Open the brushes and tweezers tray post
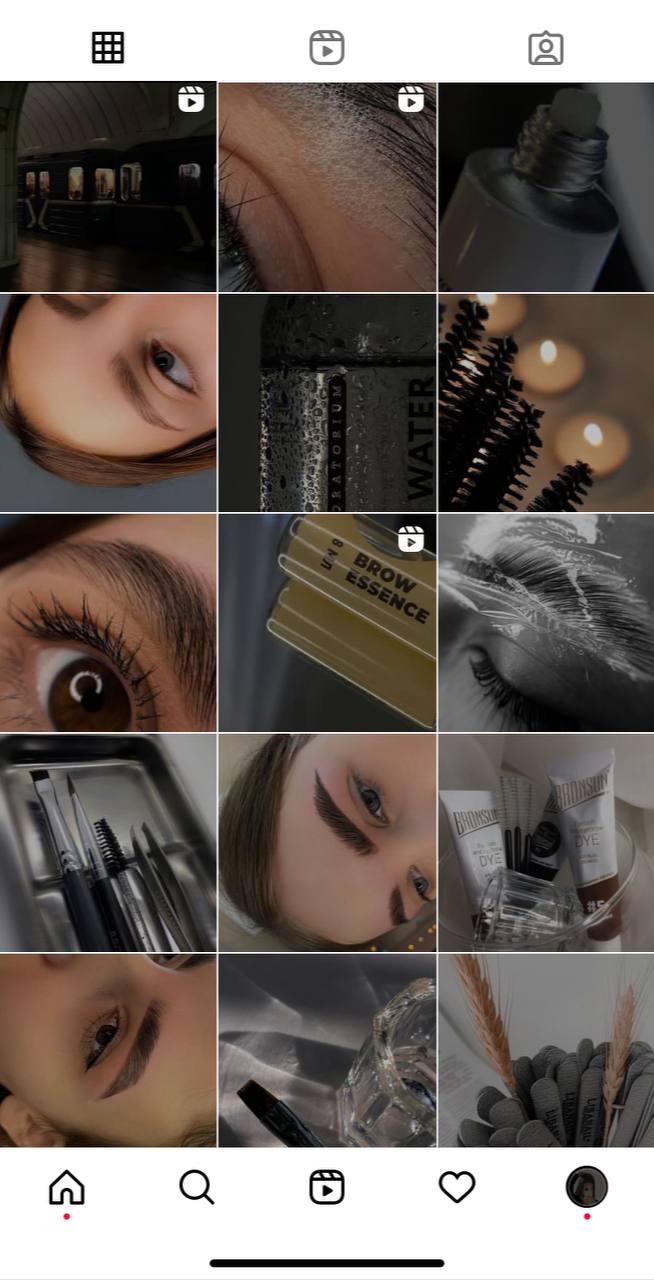 click(x=108, y=843)
